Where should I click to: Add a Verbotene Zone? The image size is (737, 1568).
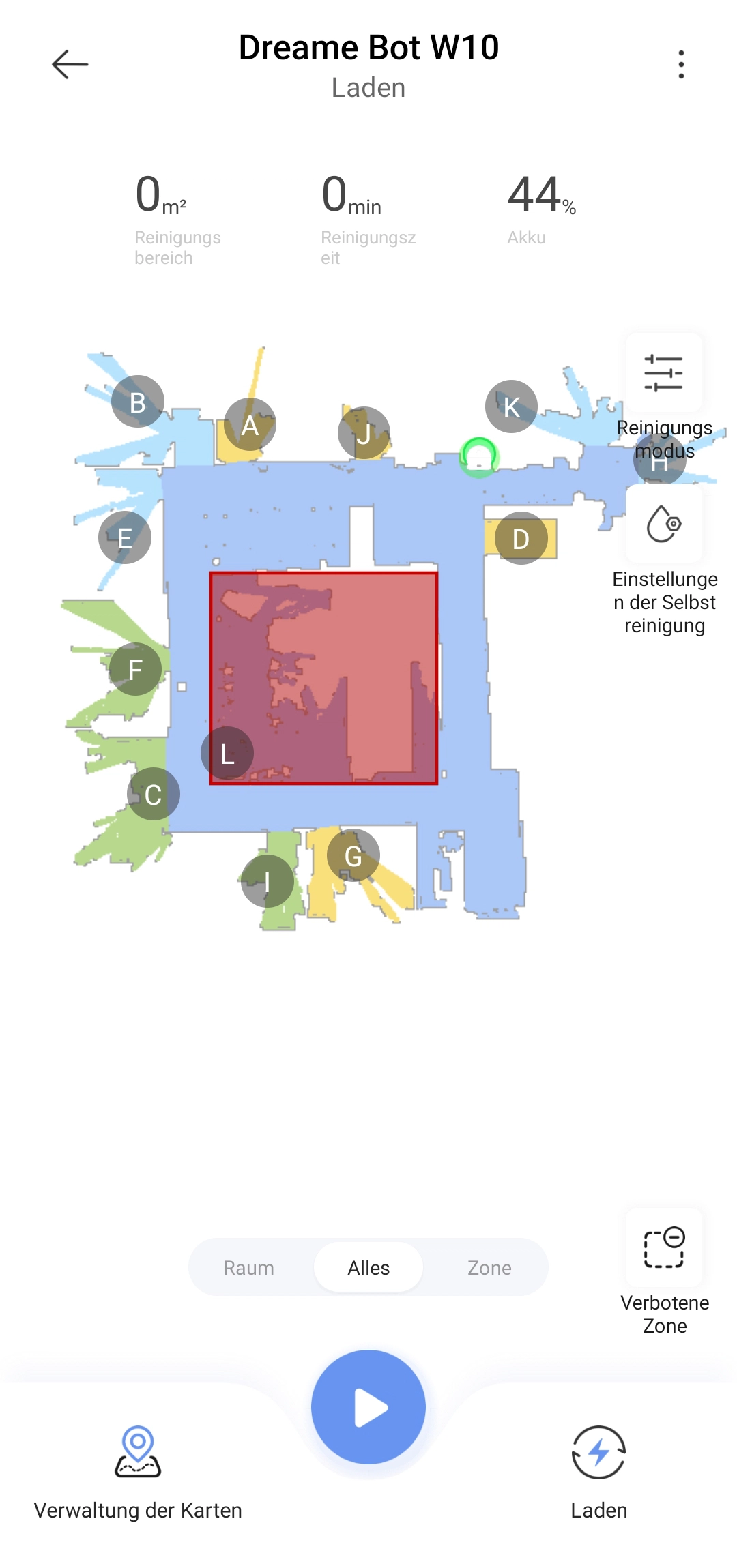[663, 1248]
